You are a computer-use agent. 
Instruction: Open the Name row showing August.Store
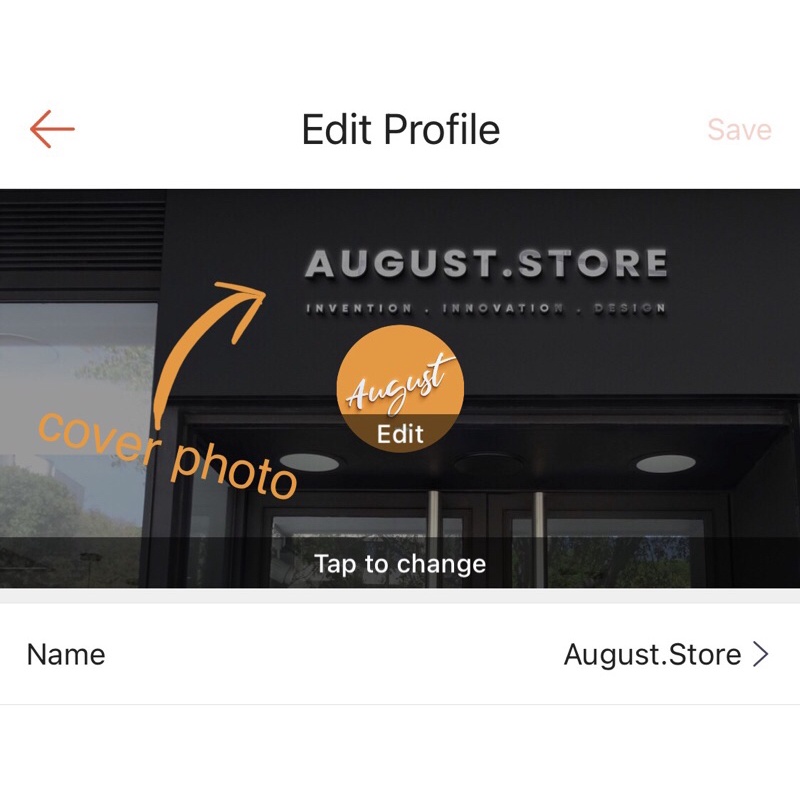[x=400, y=655]
